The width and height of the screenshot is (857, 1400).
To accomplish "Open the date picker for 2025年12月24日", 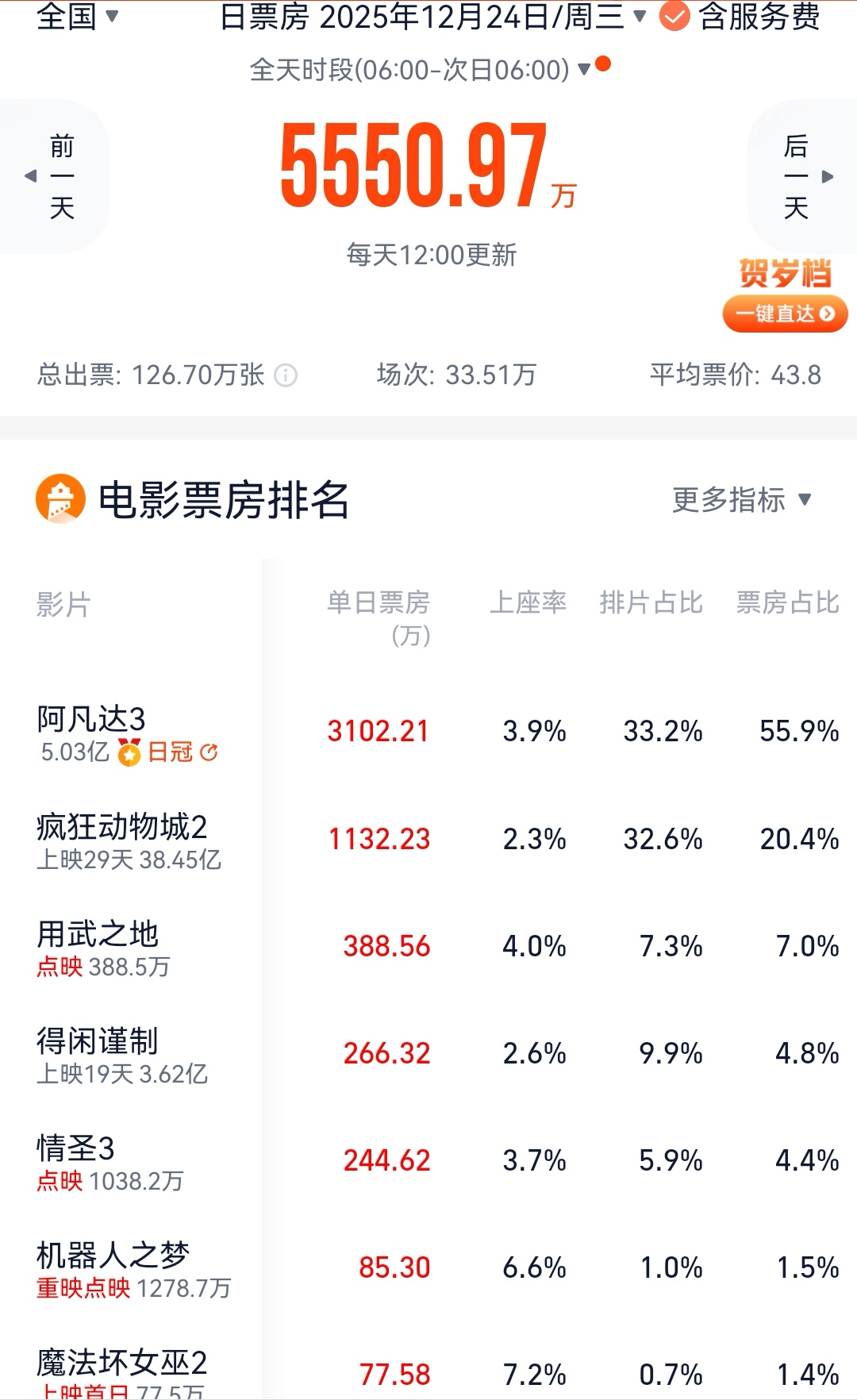I will (x=432, y=17).
